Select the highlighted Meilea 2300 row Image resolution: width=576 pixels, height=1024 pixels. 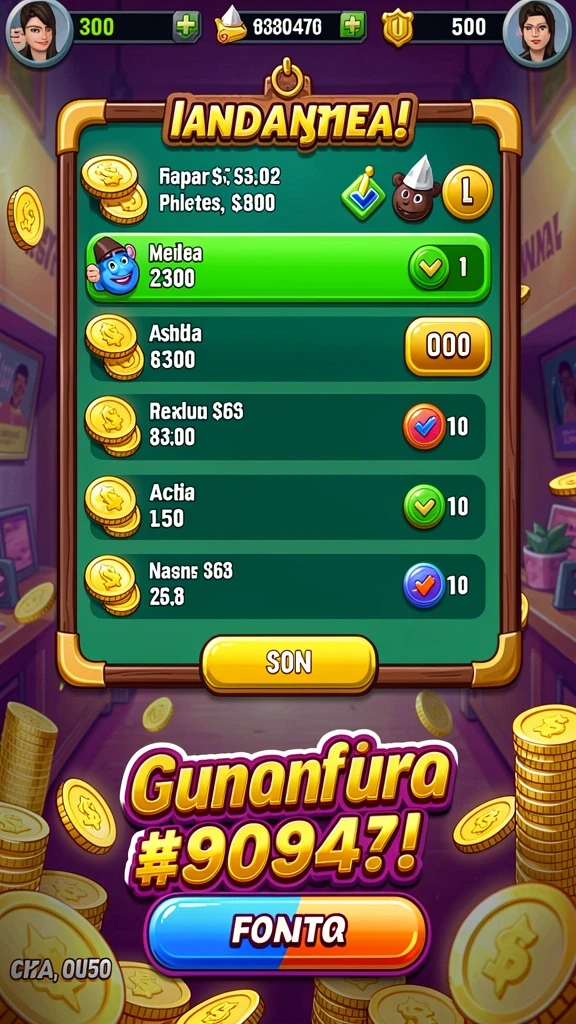288,267
